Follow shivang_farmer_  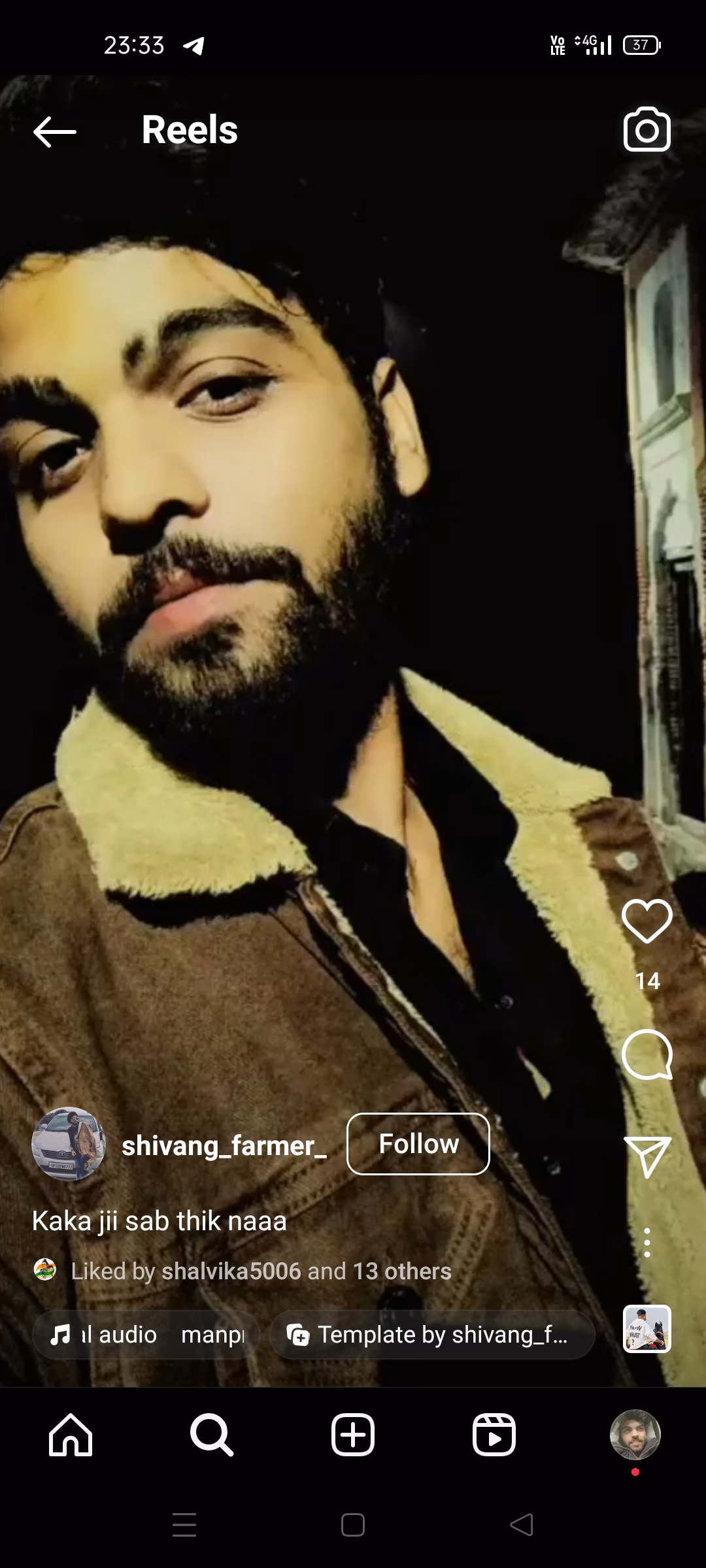(x=418, y=1144)
